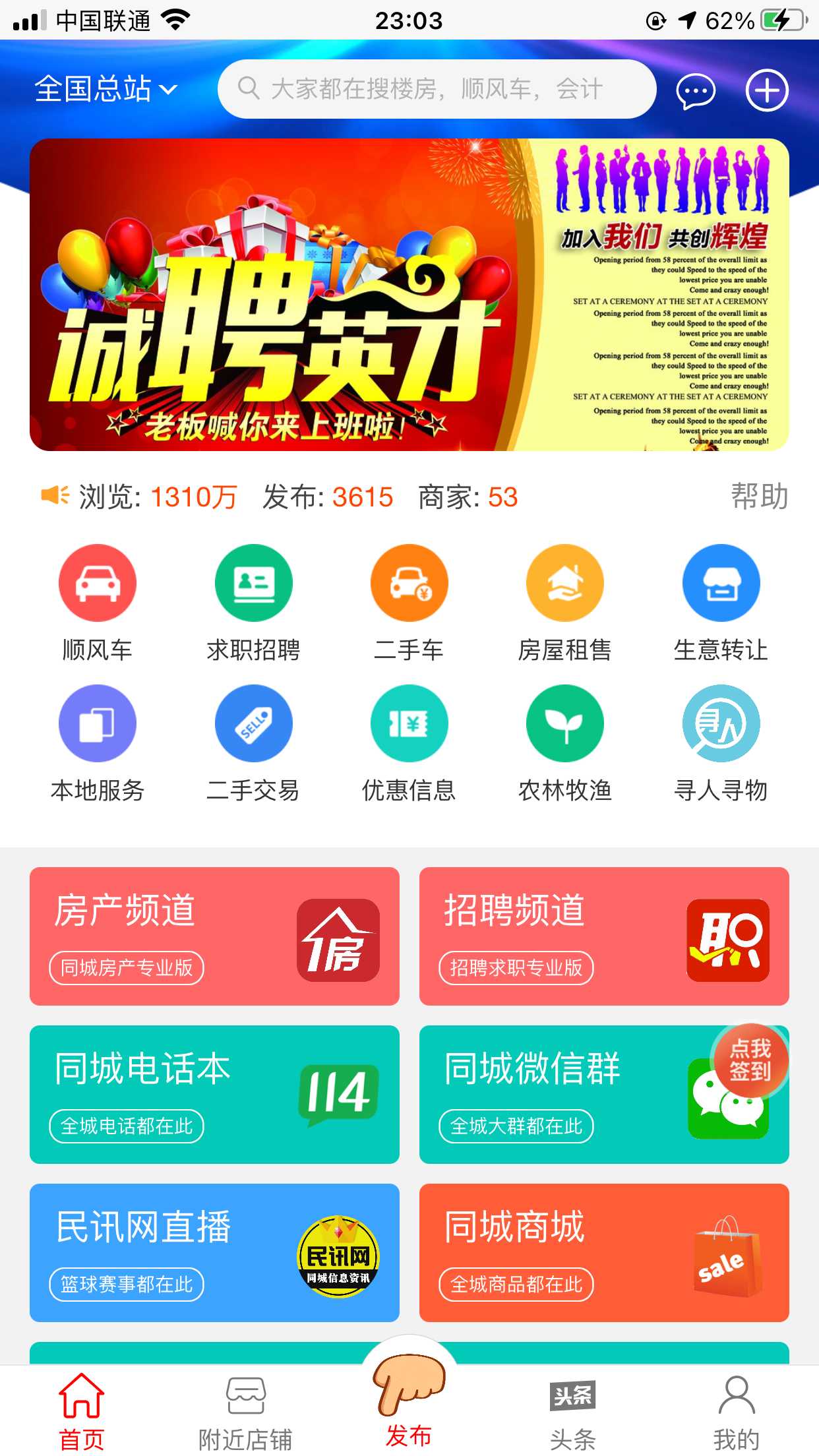819x1456 pixels.
Task: Open the messages chat bubble icon
Action: tap(695, 90)
